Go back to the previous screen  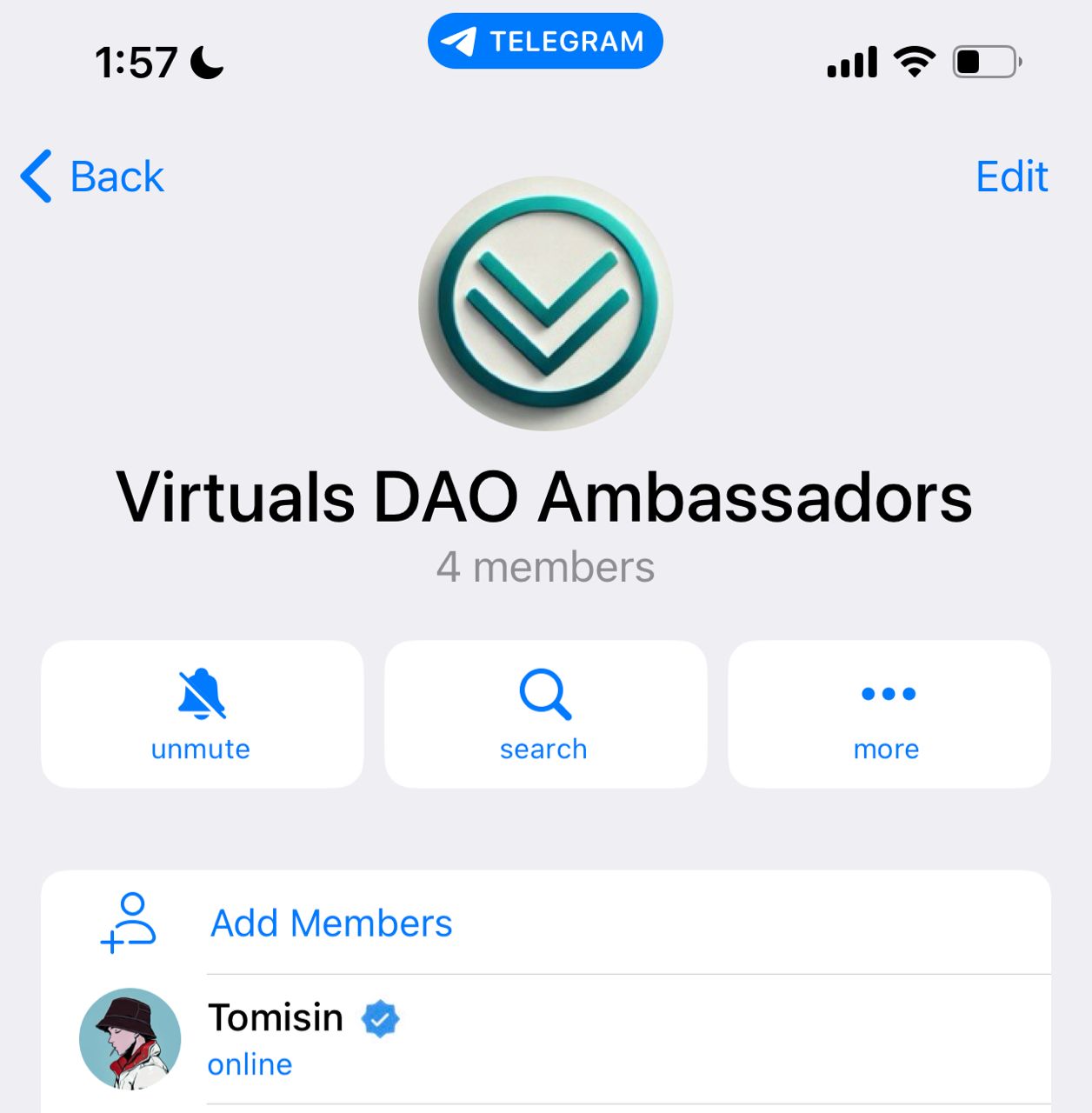[92, 177]
